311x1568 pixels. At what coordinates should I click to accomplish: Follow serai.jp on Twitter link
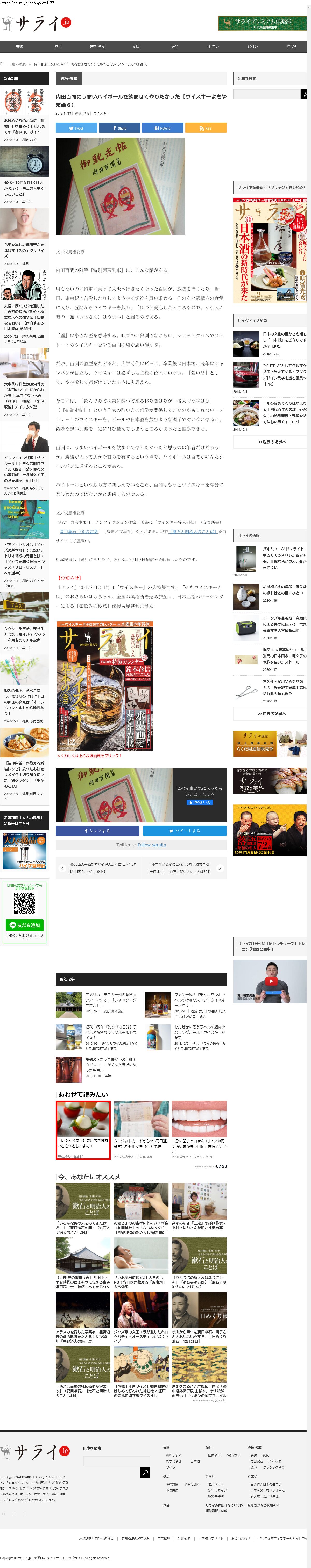coord(152,845)
